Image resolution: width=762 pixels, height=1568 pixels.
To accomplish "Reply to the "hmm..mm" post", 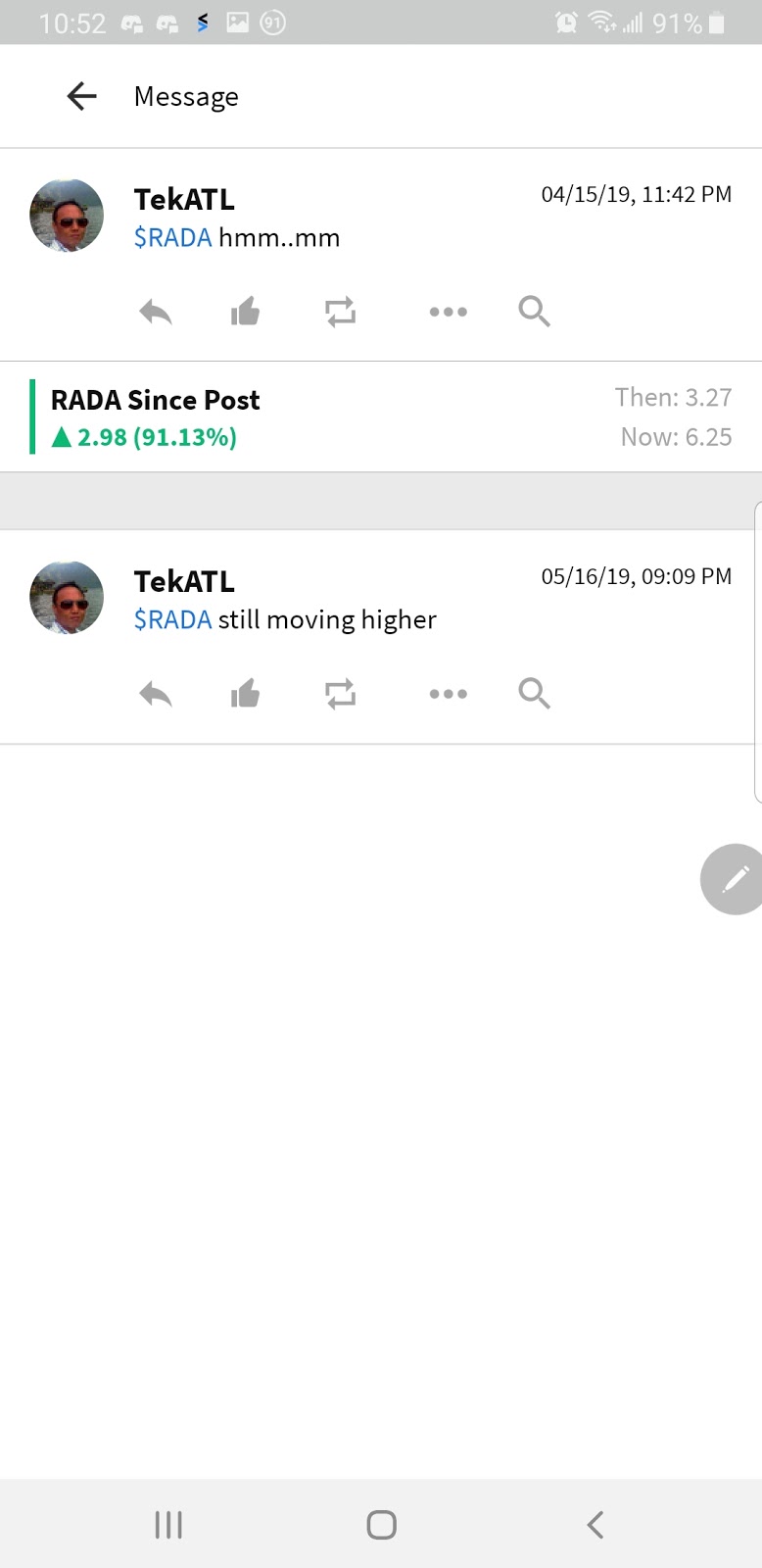I will (156, 312).
